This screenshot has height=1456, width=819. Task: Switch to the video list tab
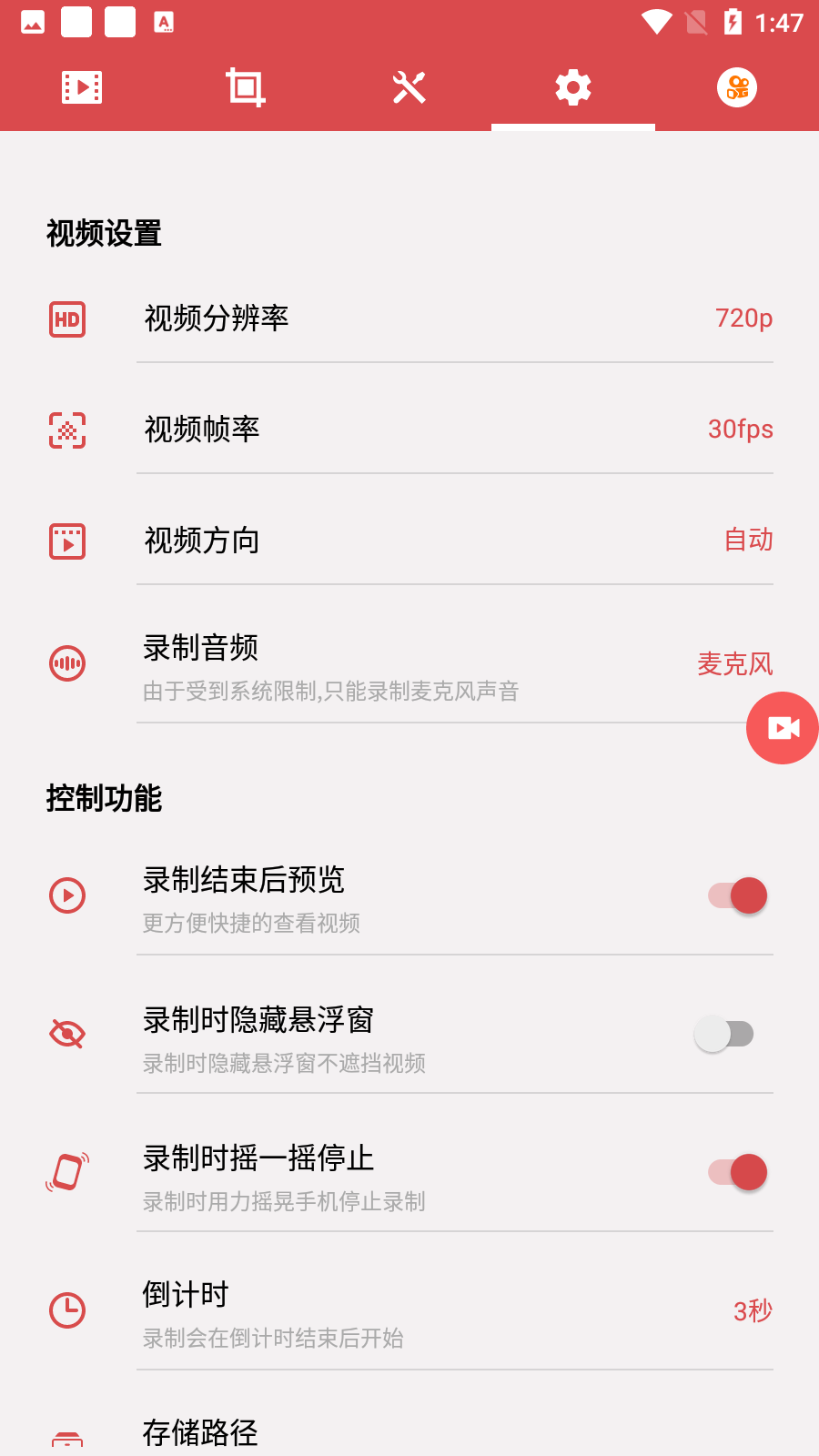[82, 87]
